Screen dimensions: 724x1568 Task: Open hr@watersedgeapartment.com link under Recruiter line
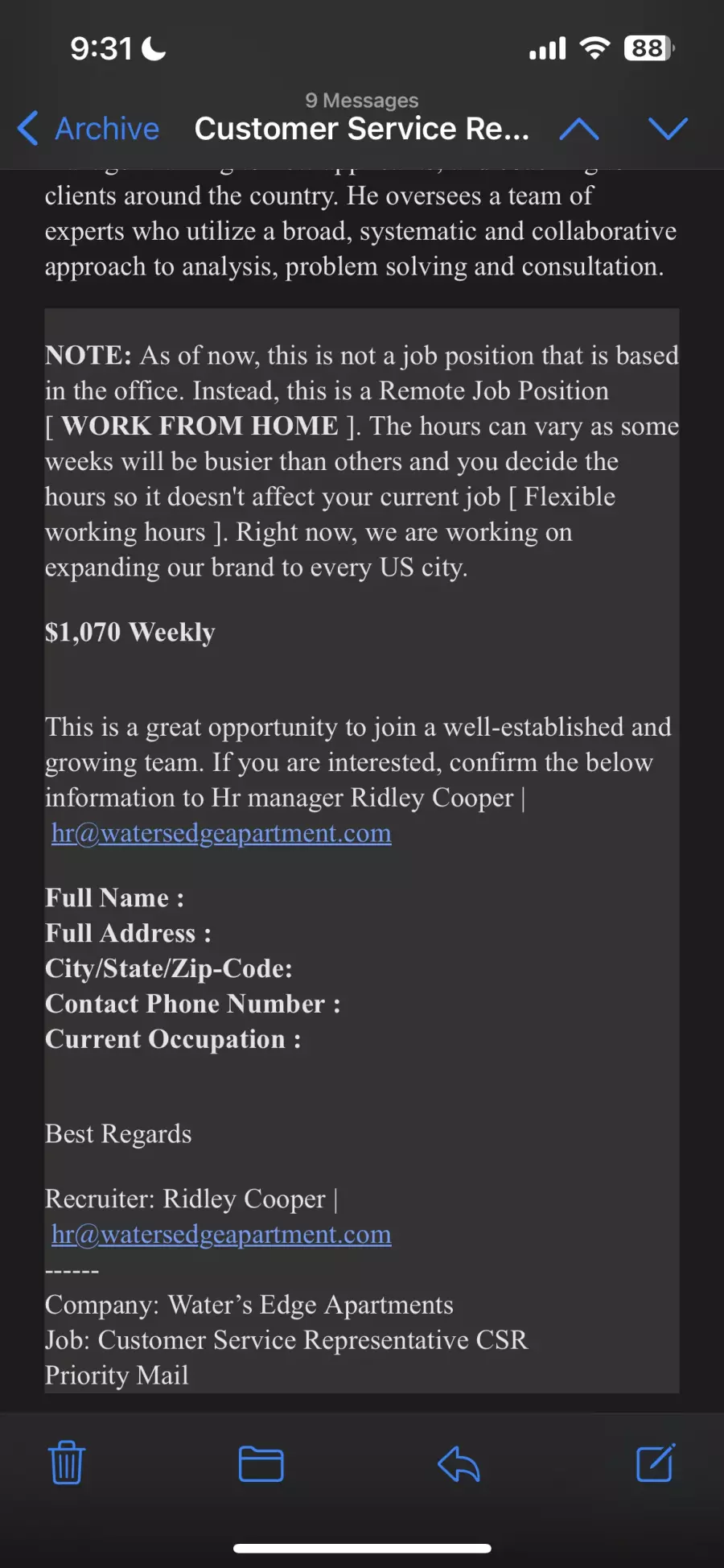point(221,1234)
